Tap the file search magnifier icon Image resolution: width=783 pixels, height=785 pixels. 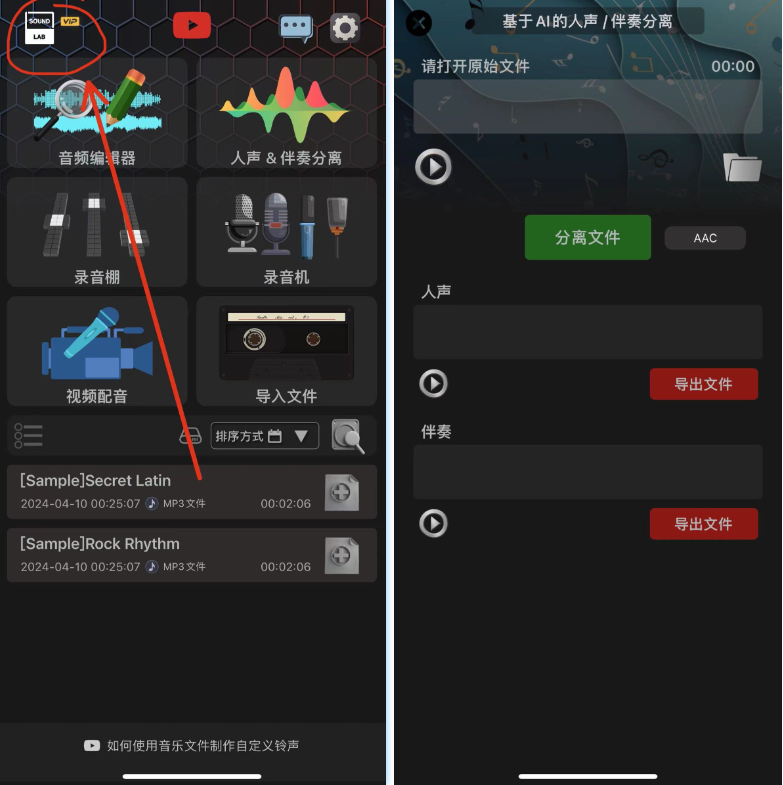click(347, 436)
